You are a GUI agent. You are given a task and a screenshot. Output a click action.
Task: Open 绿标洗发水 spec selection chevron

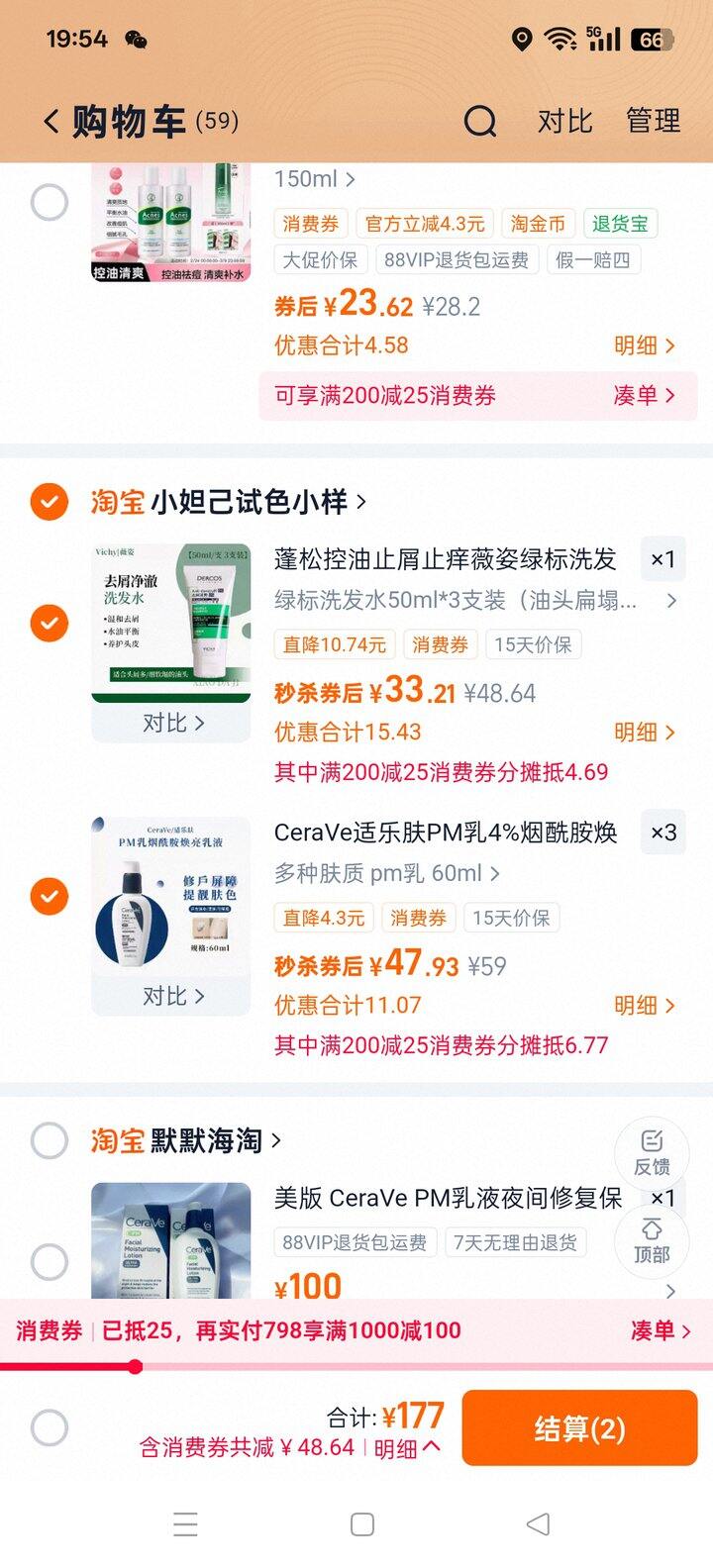(x=672, y=601)
